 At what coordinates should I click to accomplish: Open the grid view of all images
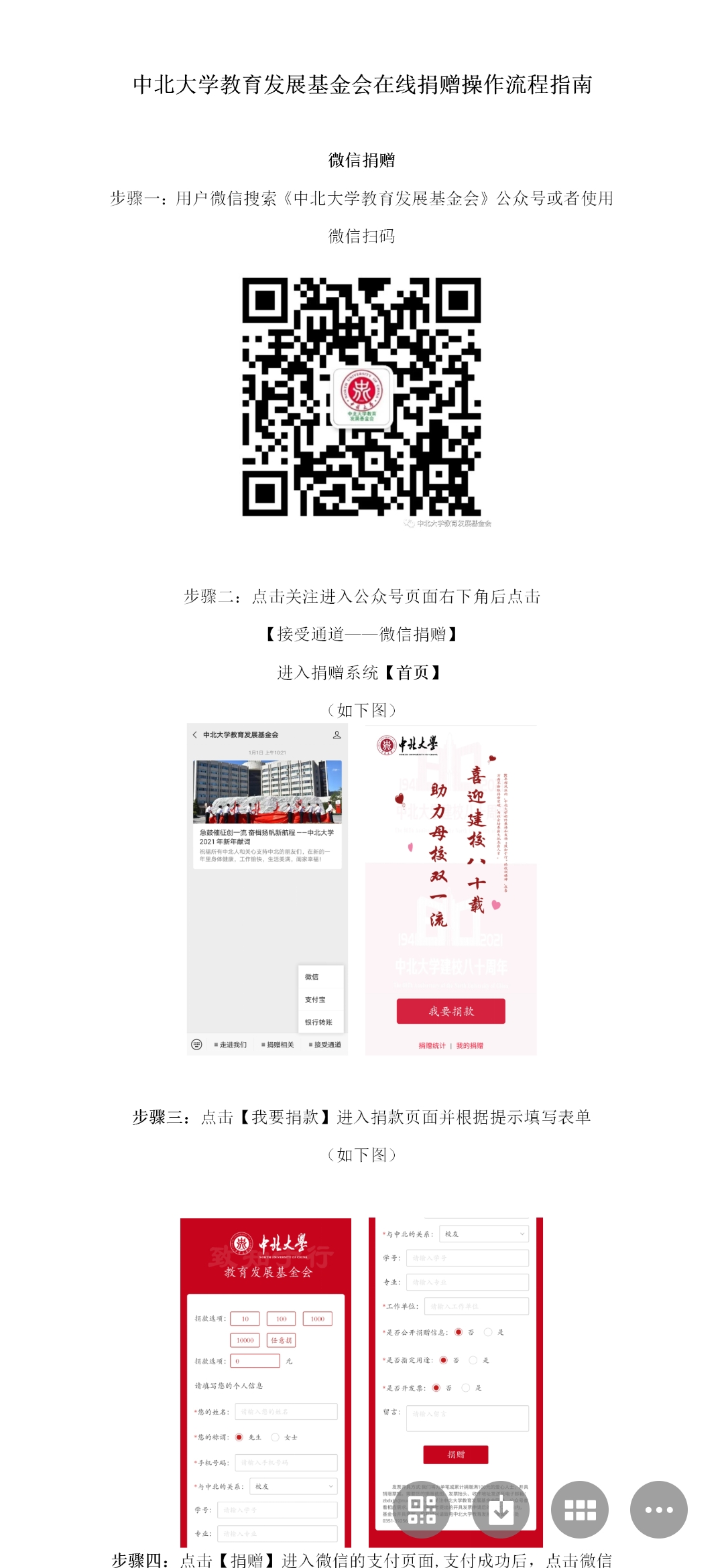point(580,1510)
